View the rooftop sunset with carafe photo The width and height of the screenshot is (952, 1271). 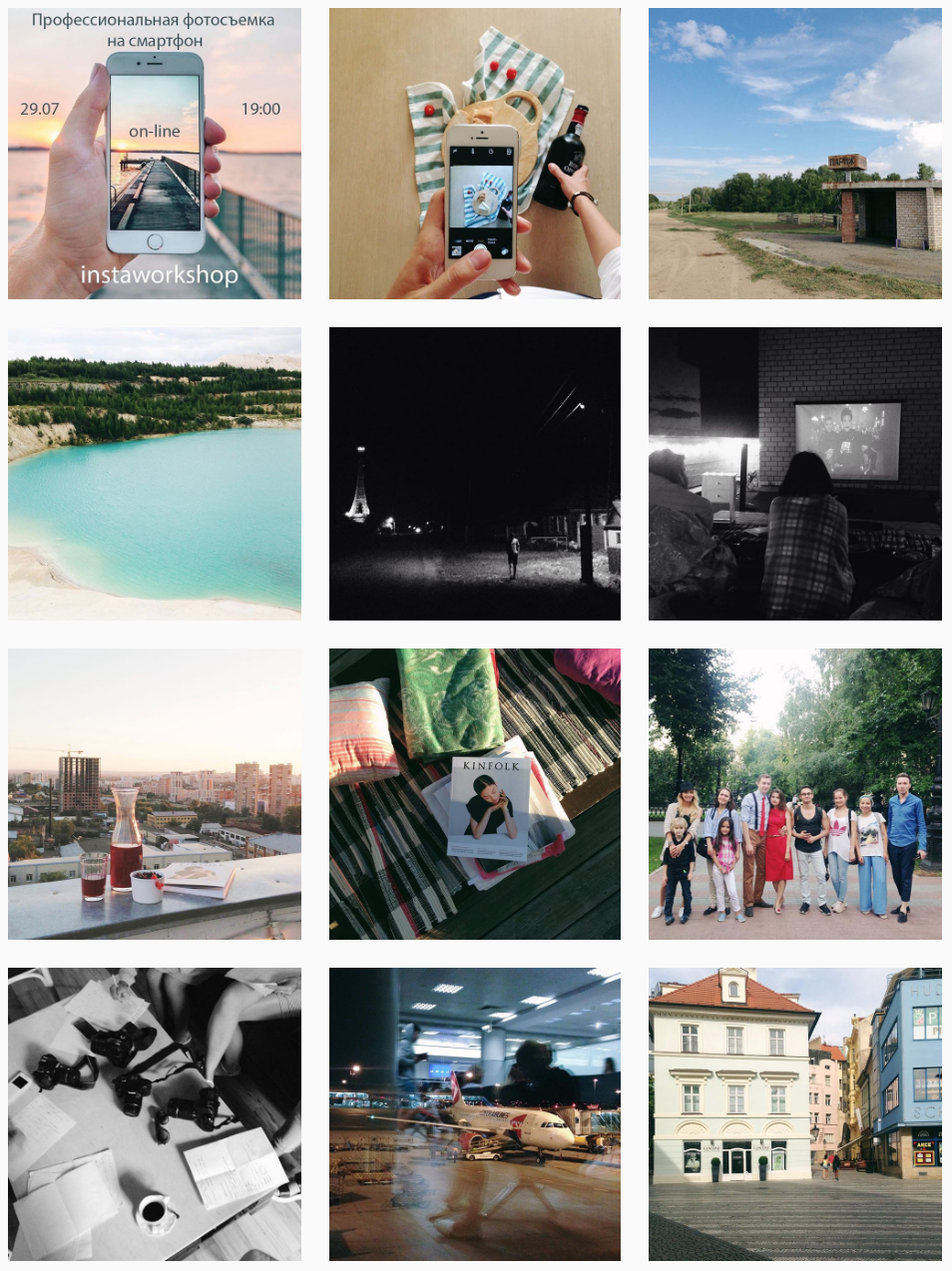[x=155, y=794]
